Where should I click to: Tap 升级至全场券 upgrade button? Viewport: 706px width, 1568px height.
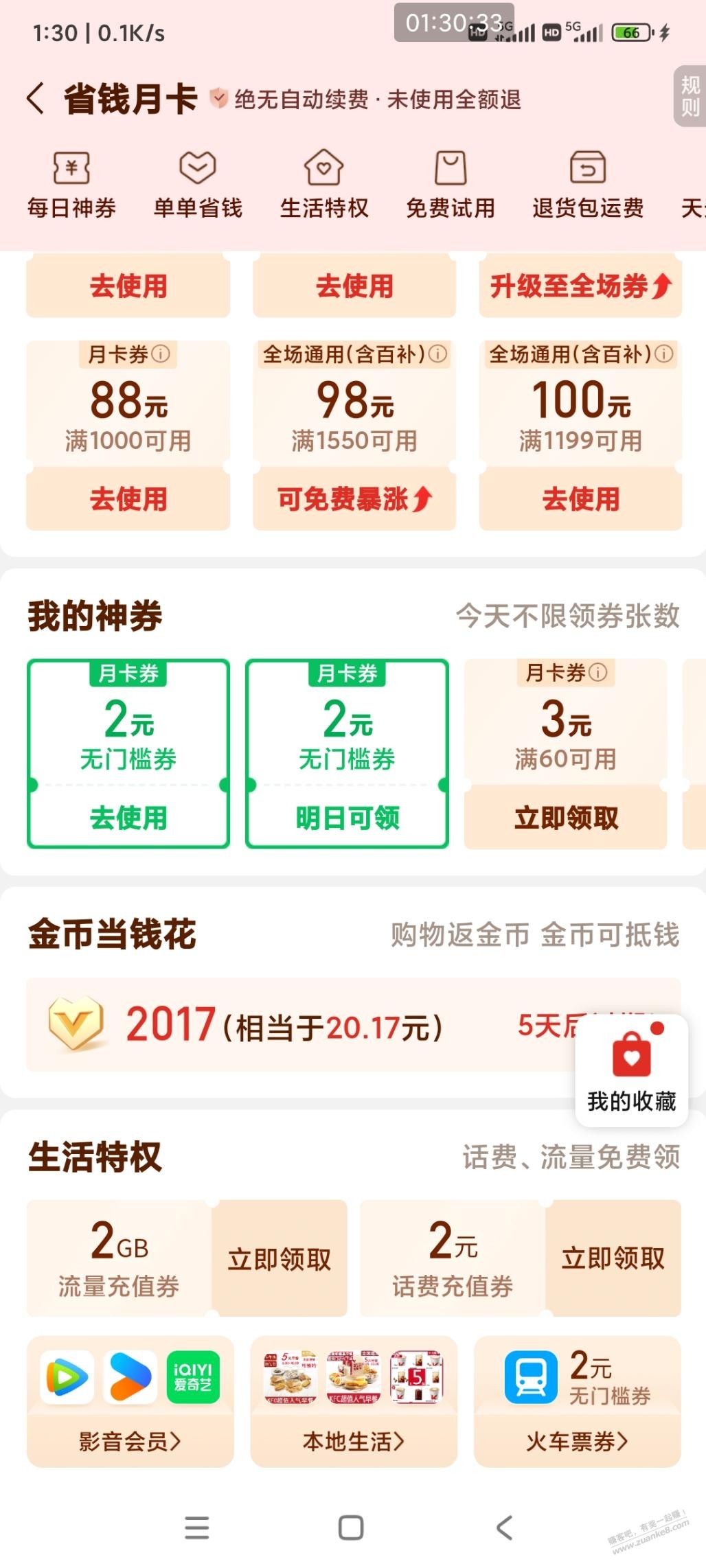[580, 286]
